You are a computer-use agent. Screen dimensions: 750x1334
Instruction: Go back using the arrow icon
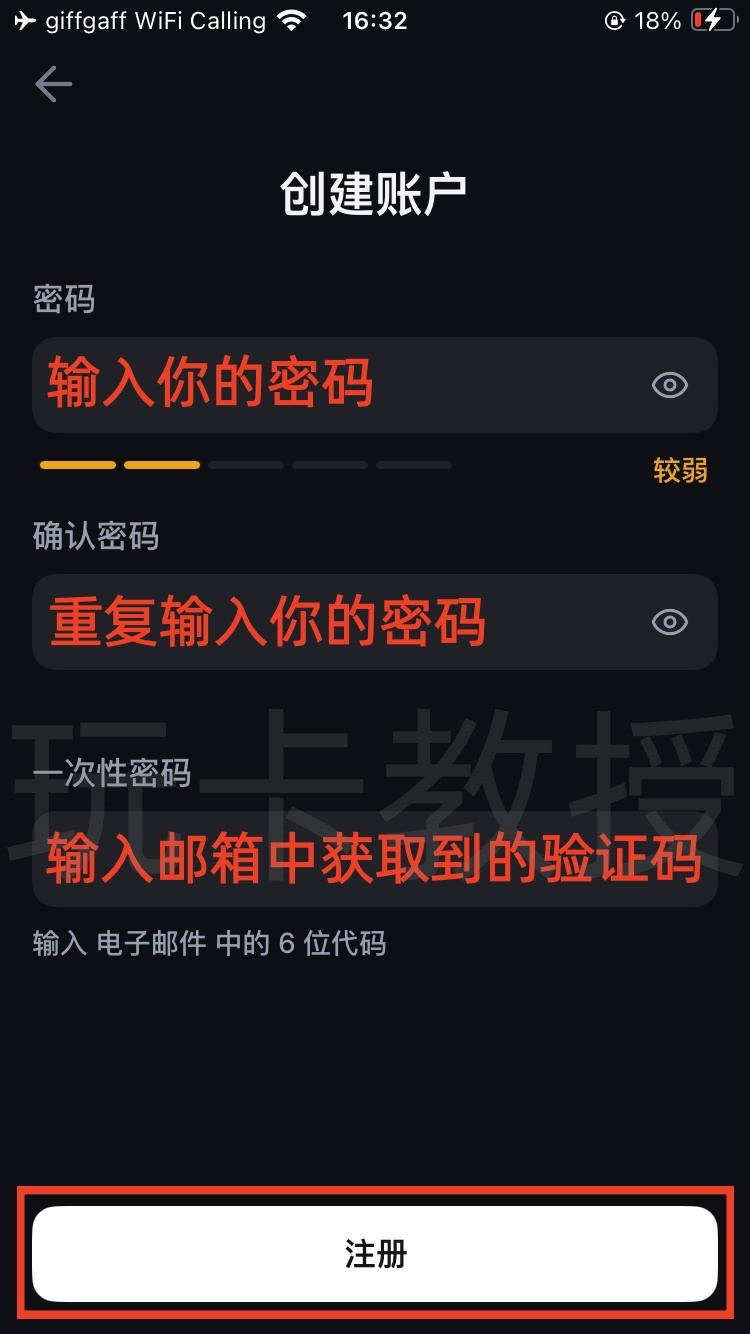point(53,85)
